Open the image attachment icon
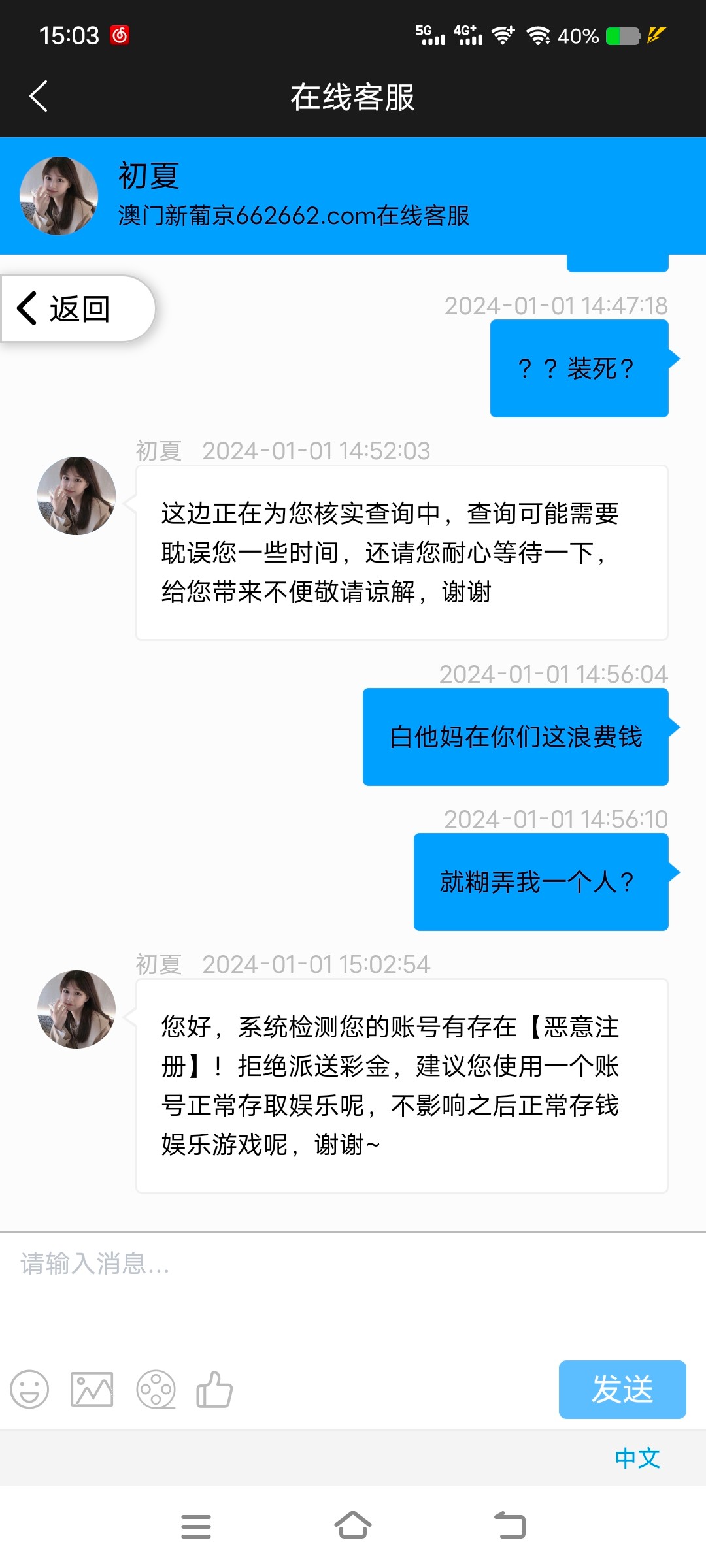Screen dimensions: 706x1568 click(92, 1390)
